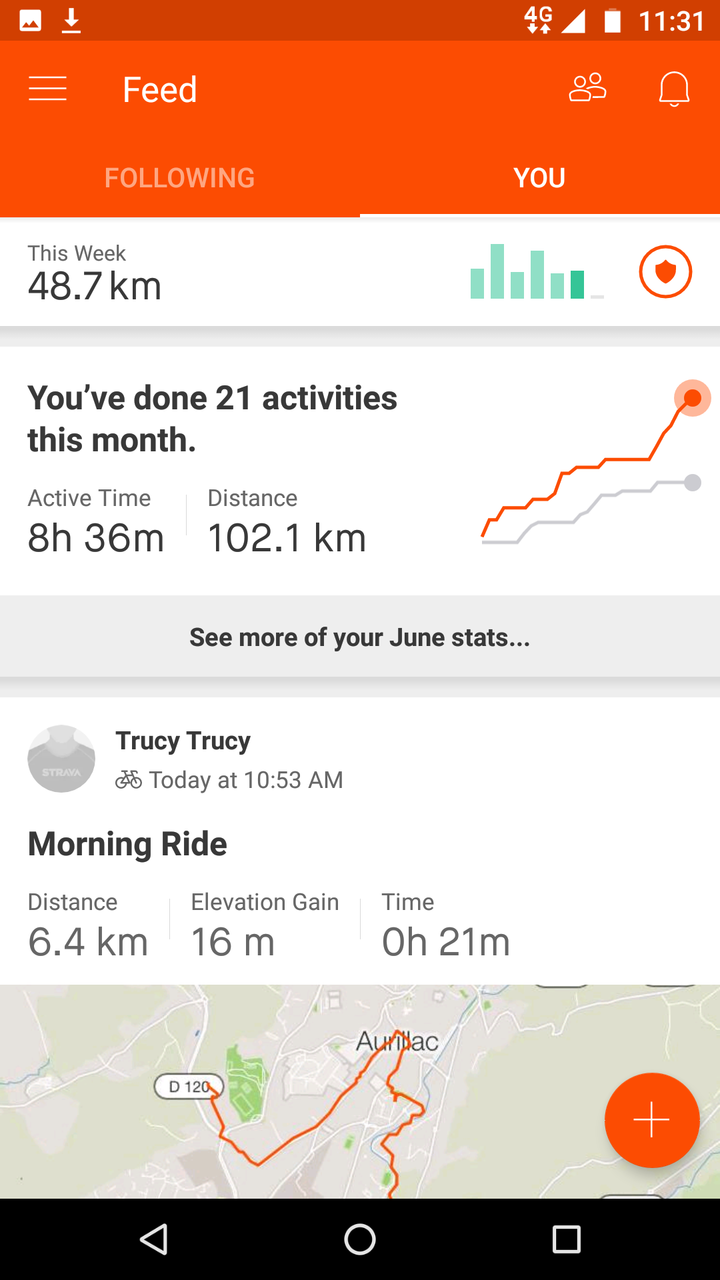The height and width of the screenshot is (1280, 720).
Task: View the Aurillac ride route map
Action: pyautogui.click(x=300, y=1090)
